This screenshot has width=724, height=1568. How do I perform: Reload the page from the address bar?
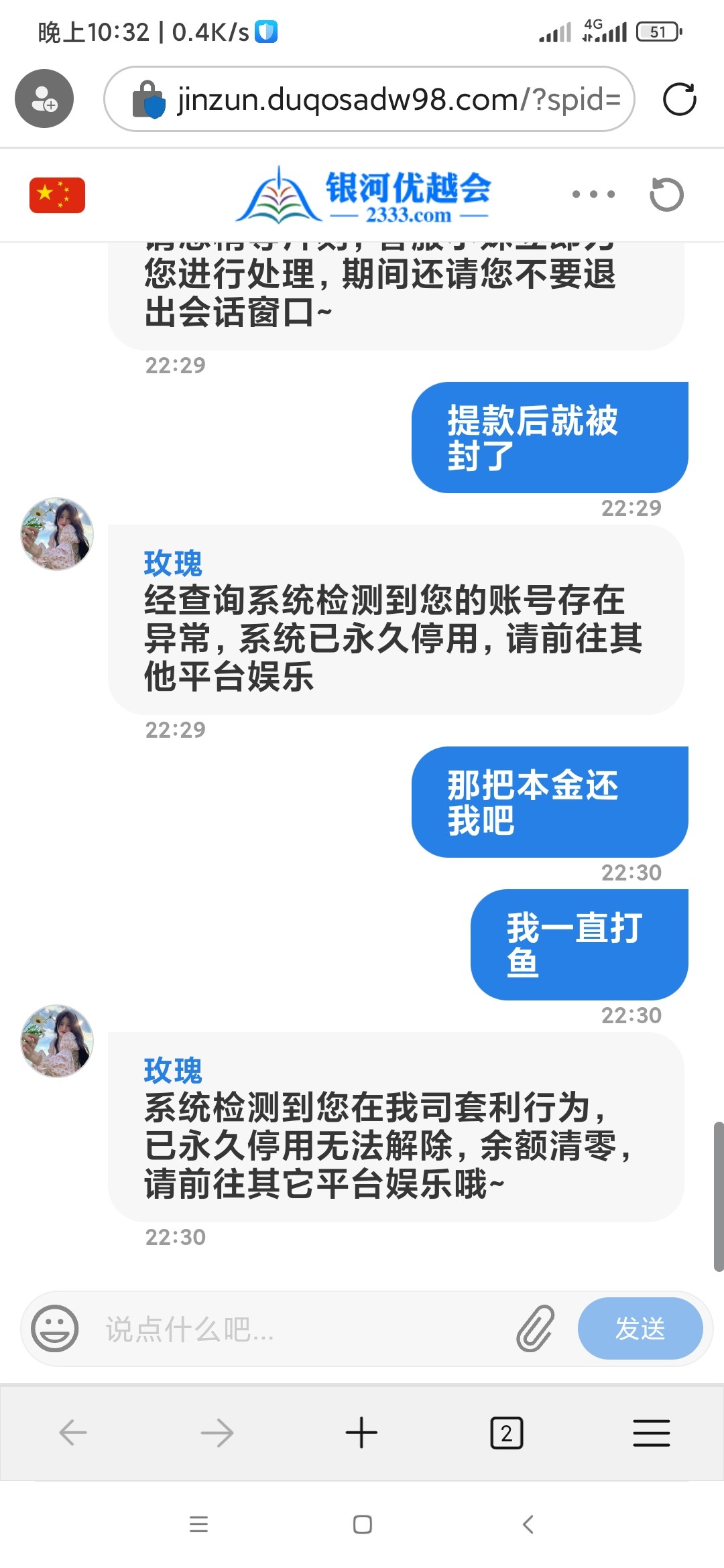pyautogui.click(x=679, y=99)
